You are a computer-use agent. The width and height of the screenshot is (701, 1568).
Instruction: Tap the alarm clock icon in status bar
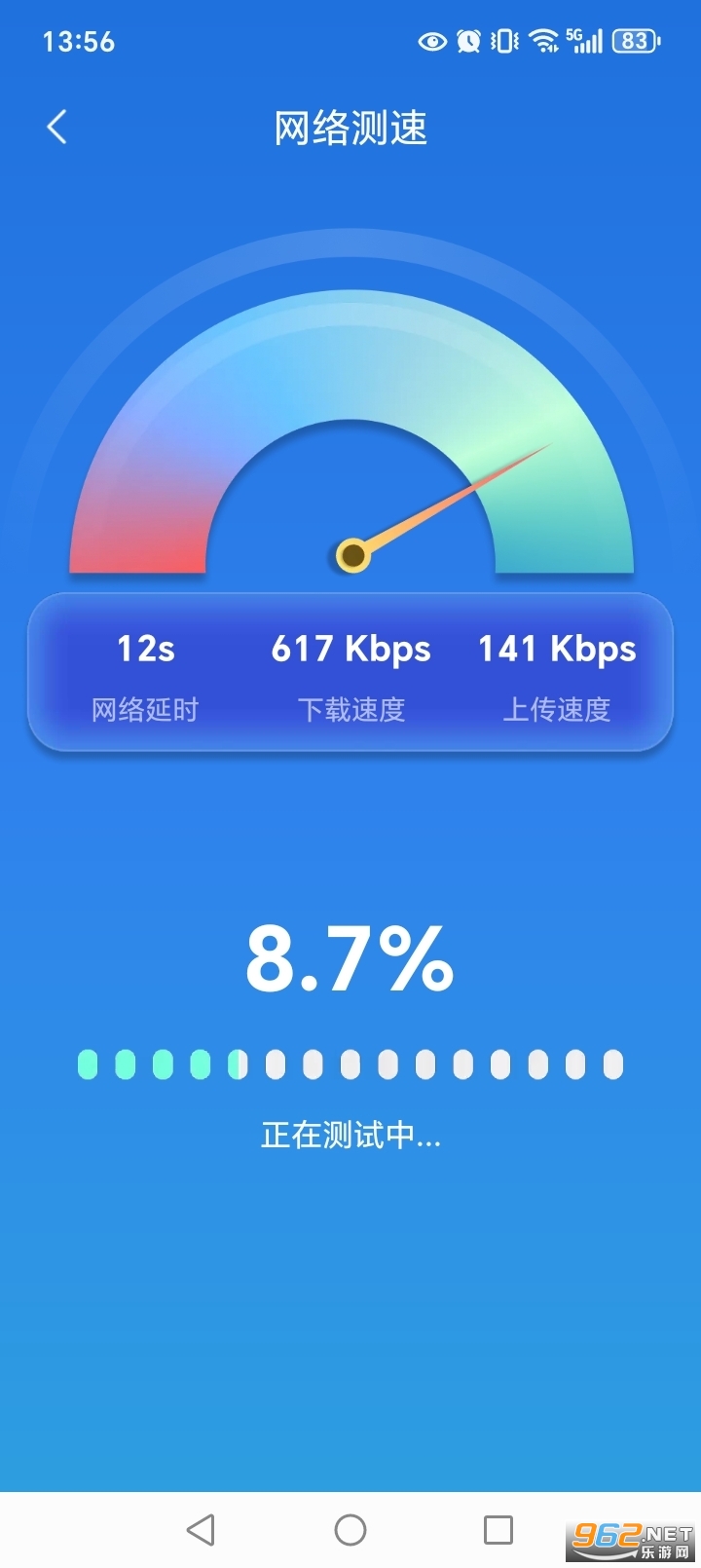[468, 41]
